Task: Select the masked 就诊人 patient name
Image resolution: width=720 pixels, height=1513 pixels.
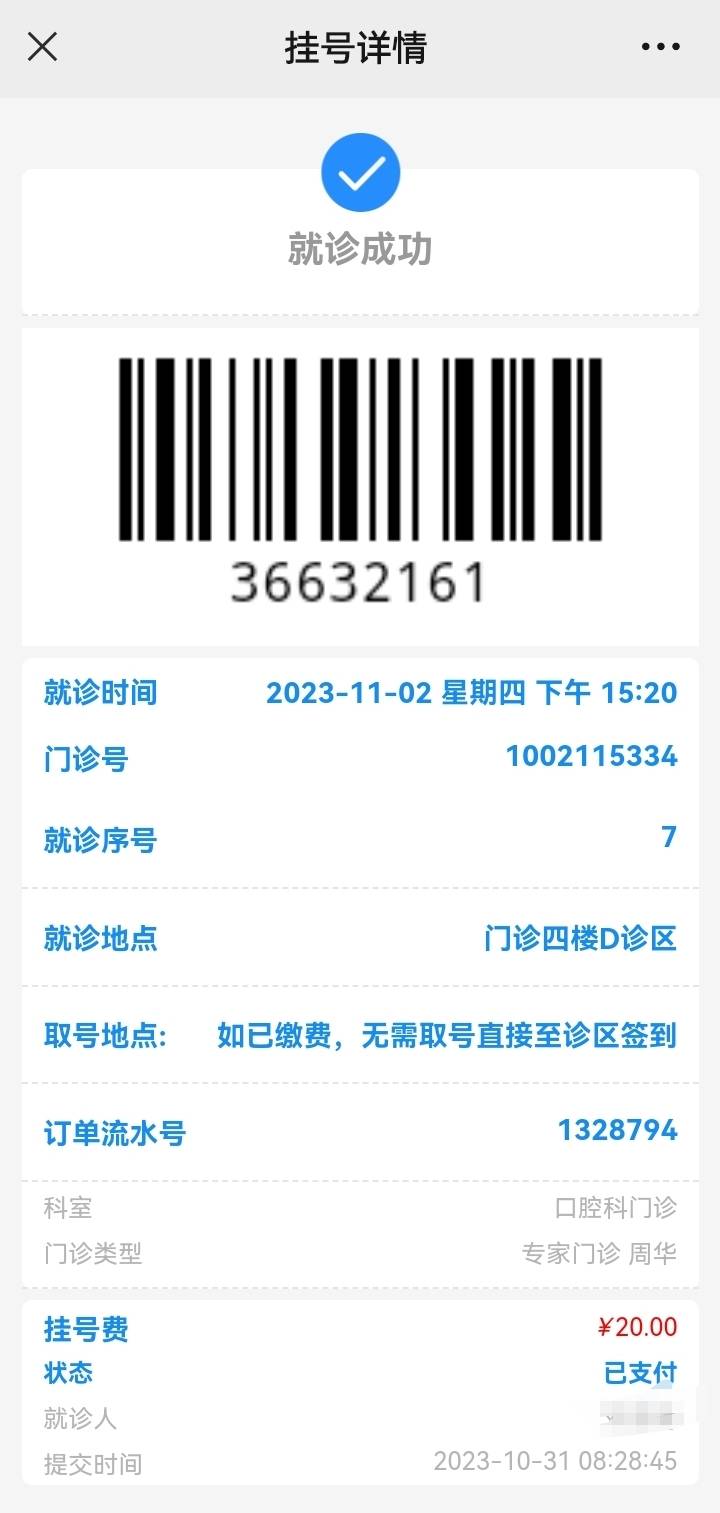Action: click(638, 1419)
